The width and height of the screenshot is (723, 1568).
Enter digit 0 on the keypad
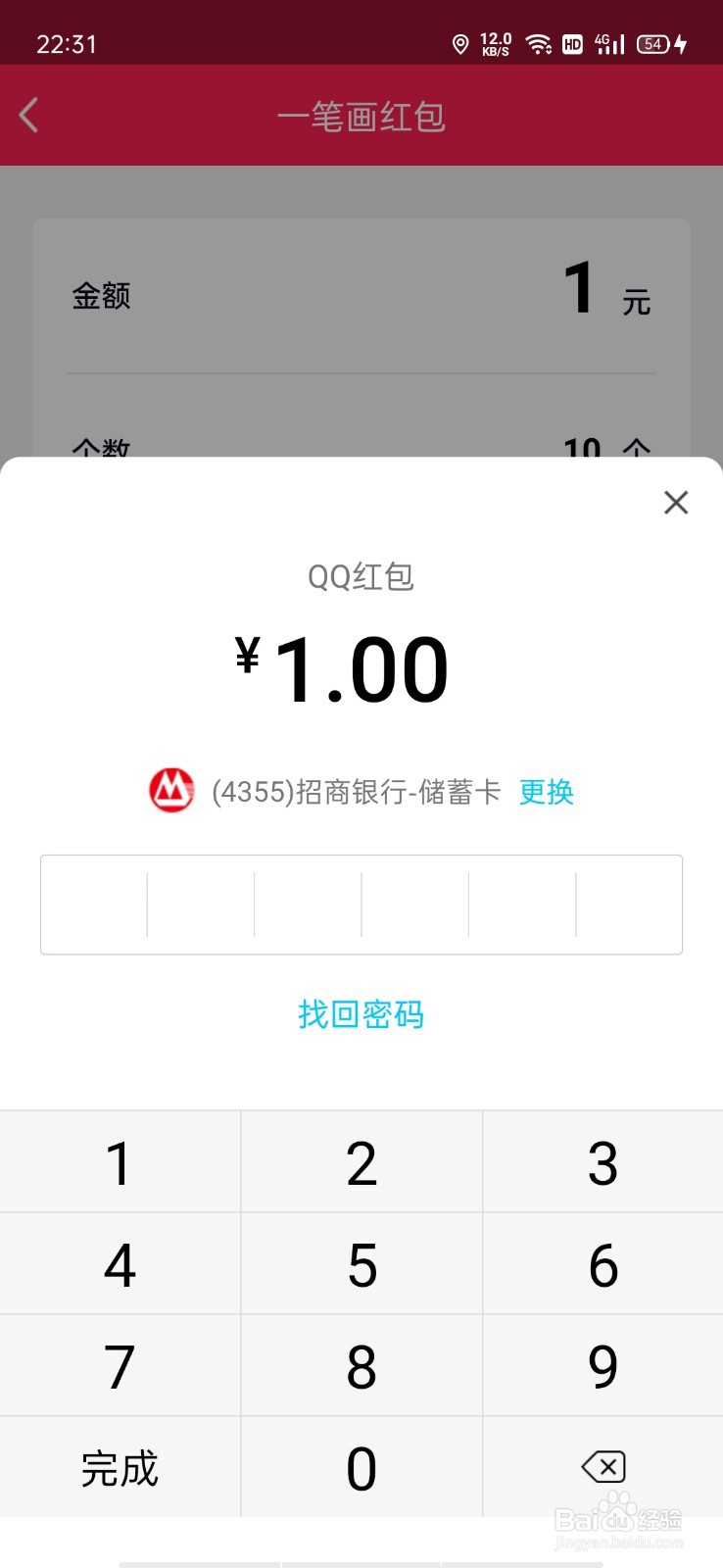point(361,1468)
